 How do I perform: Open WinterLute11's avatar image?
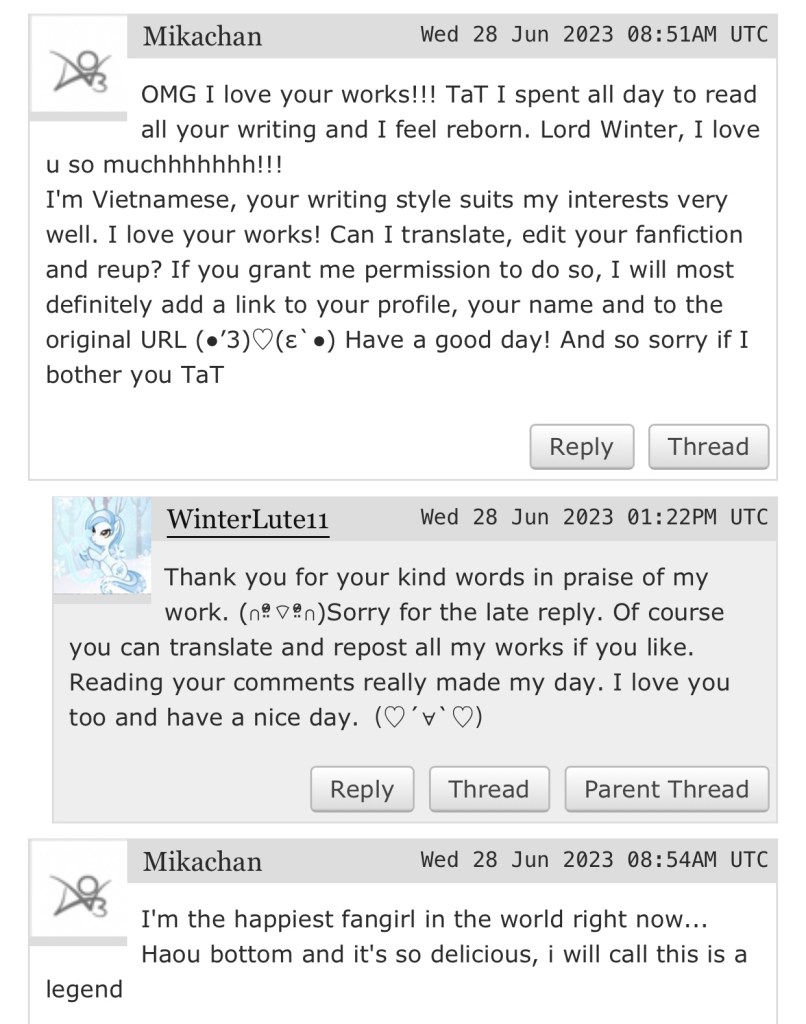click(x=102, y=546)
